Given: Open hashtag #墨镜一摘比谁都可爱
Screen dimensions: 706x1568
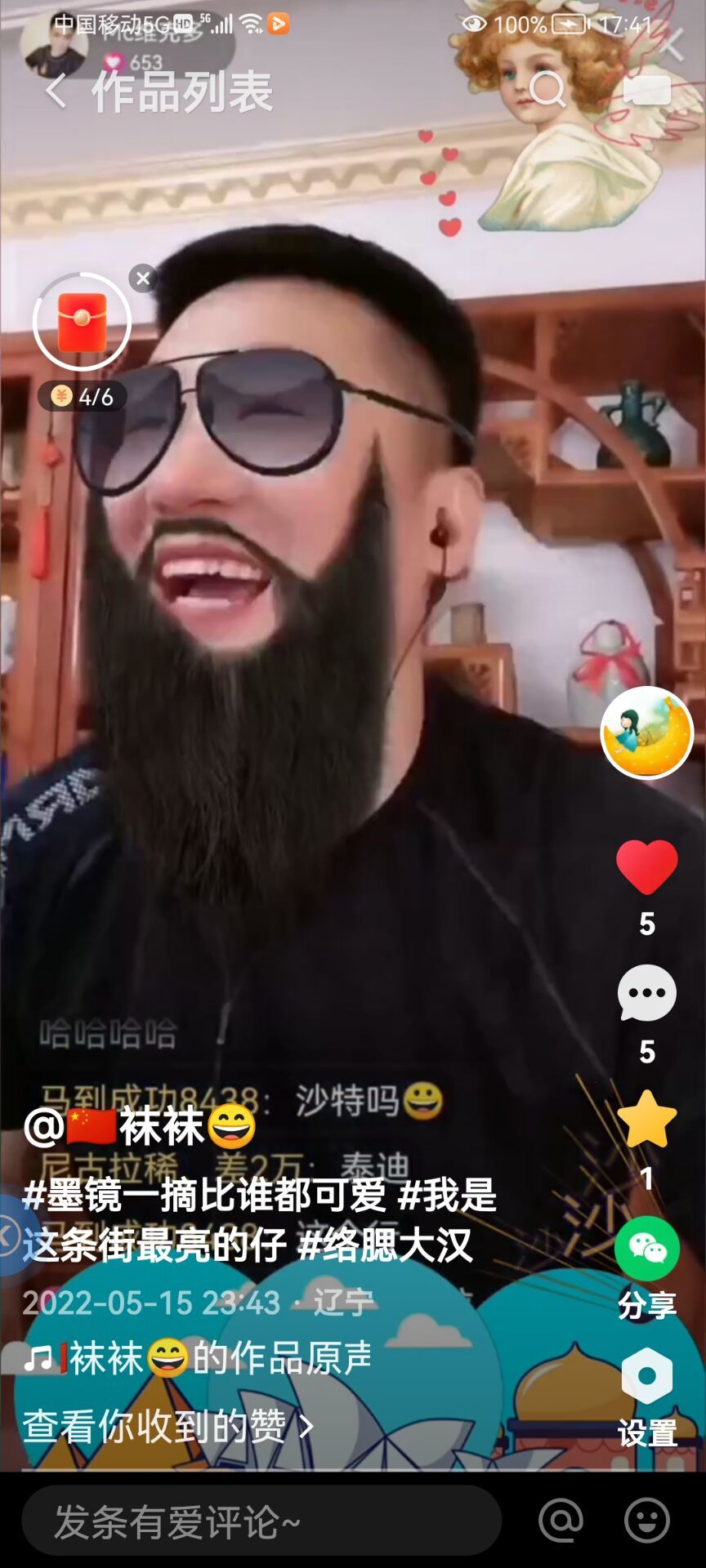Looking at the screenshot, I should 204,1196.
